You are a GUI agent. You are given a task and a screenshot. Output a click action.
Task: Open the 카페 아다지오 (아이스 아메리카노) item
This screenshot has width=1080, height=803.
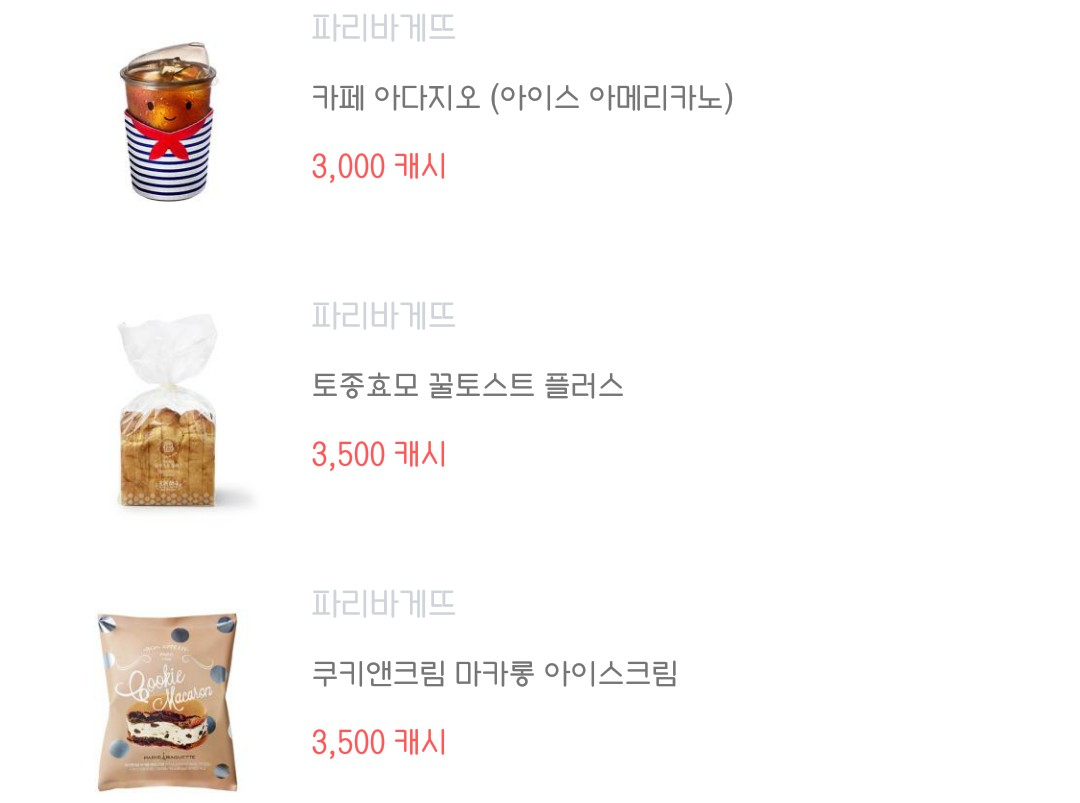[522, 99]
